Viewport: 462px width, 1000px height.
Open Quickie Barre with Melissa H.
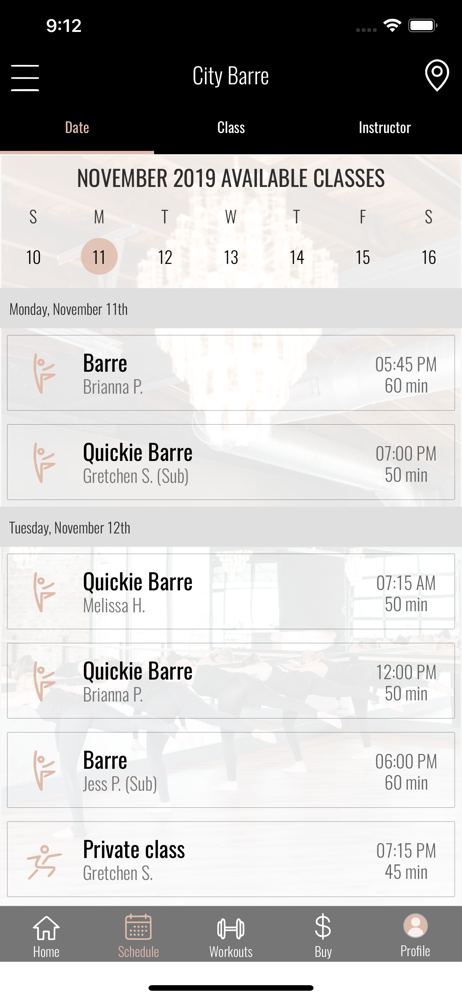tap(231, 592)
